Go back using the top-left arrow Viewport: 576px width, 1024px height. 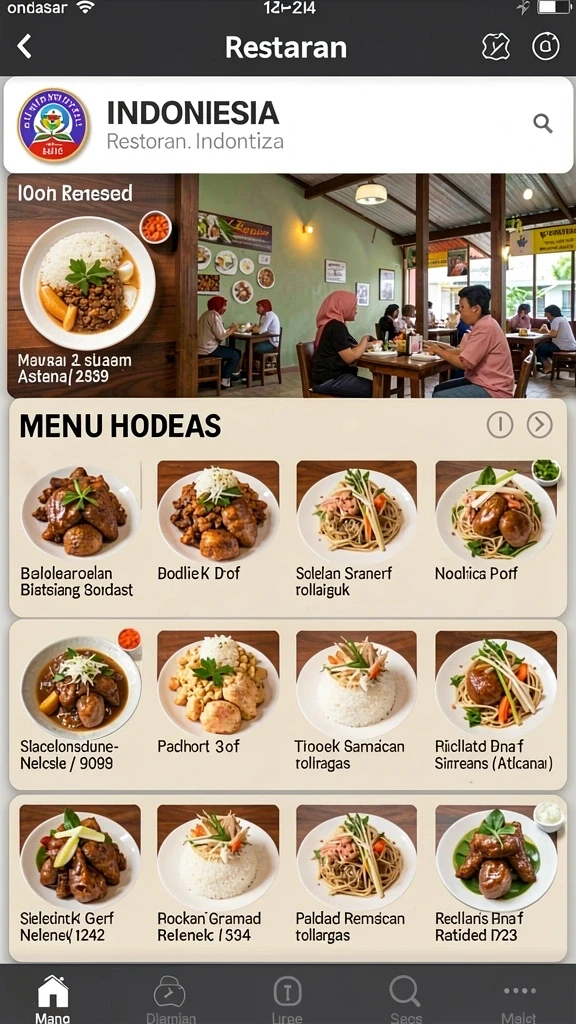pos(24,47)
